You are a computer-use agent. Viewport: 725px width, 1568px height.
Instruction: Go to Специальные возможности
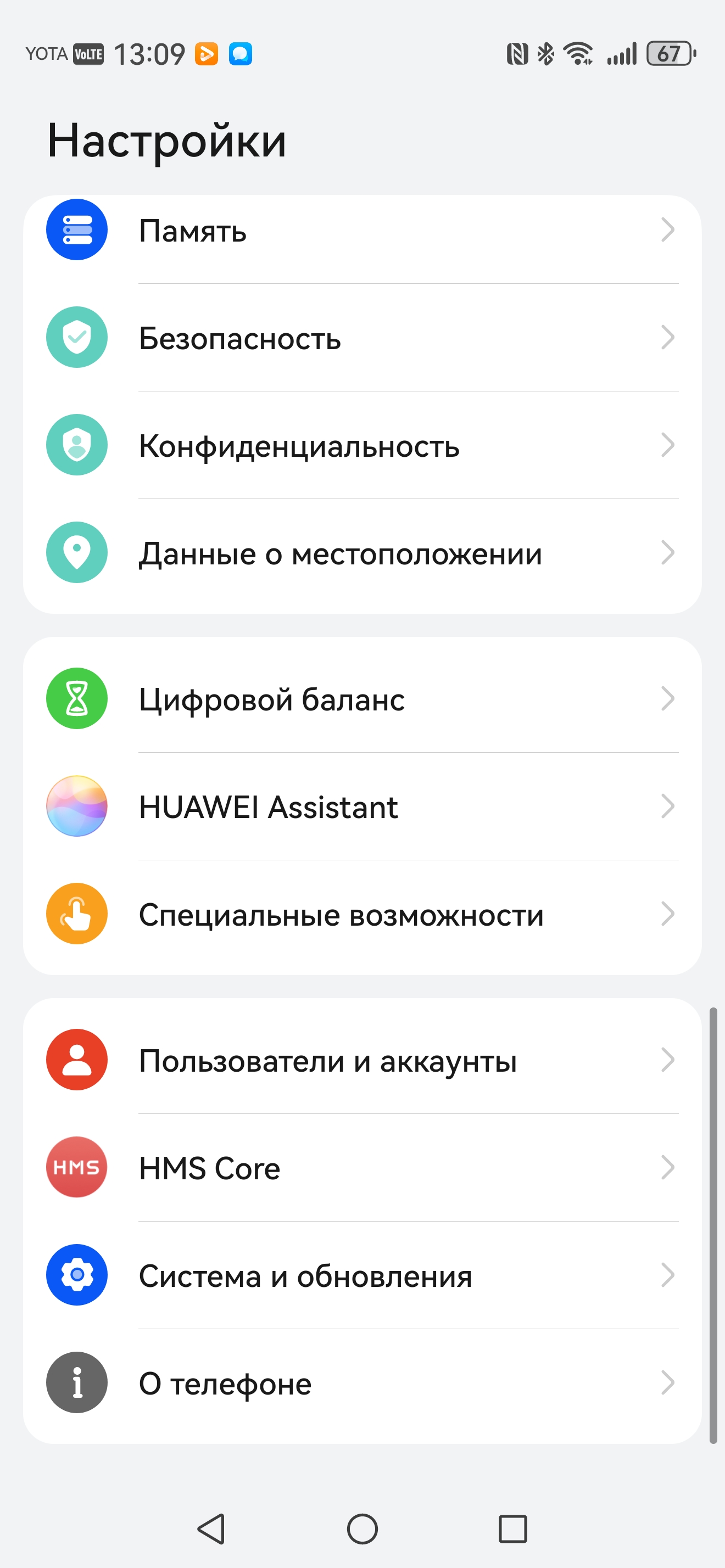[361, 914]
